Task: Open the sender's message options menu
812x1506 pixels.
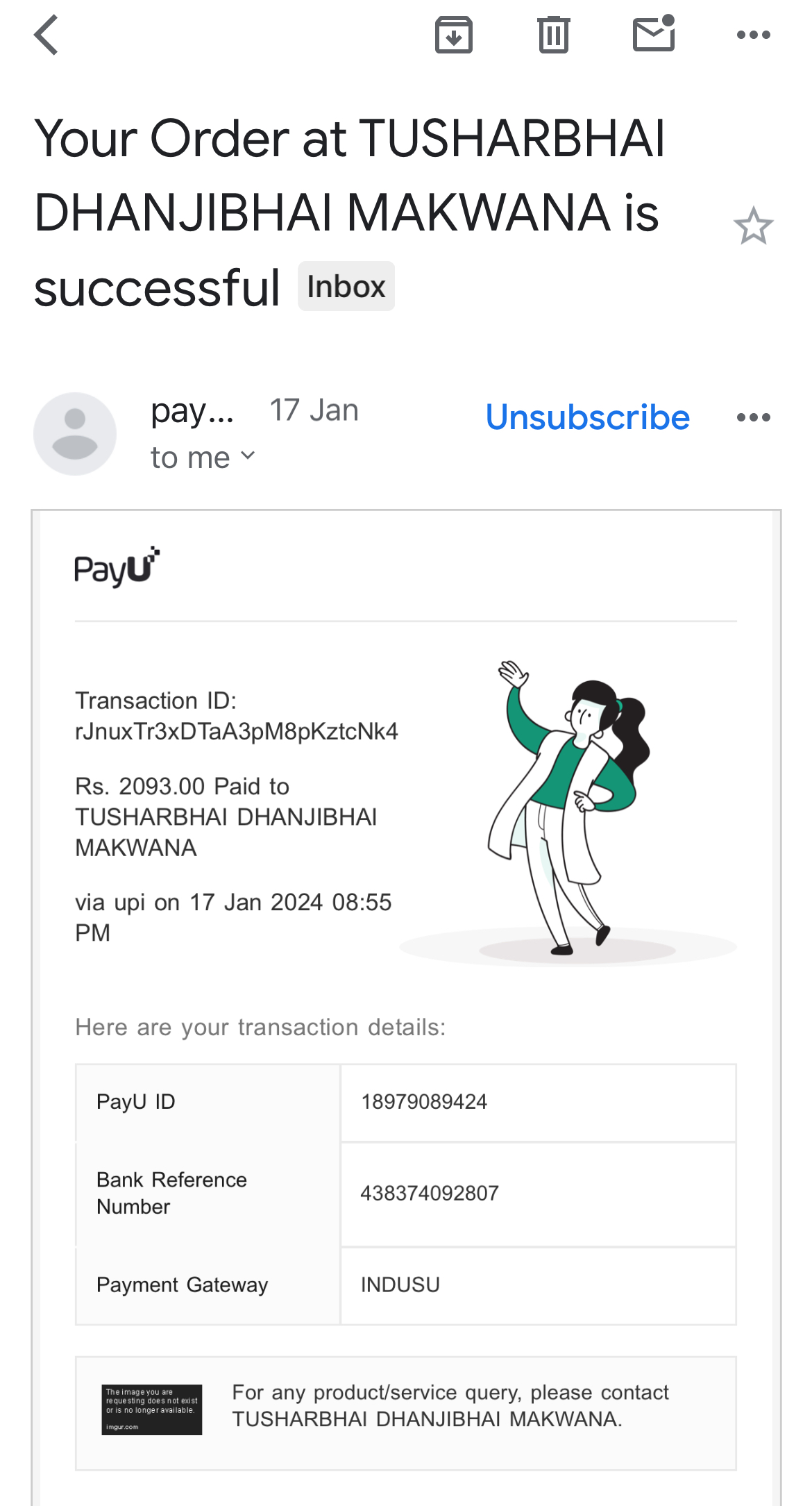Action: click(753, 417)
